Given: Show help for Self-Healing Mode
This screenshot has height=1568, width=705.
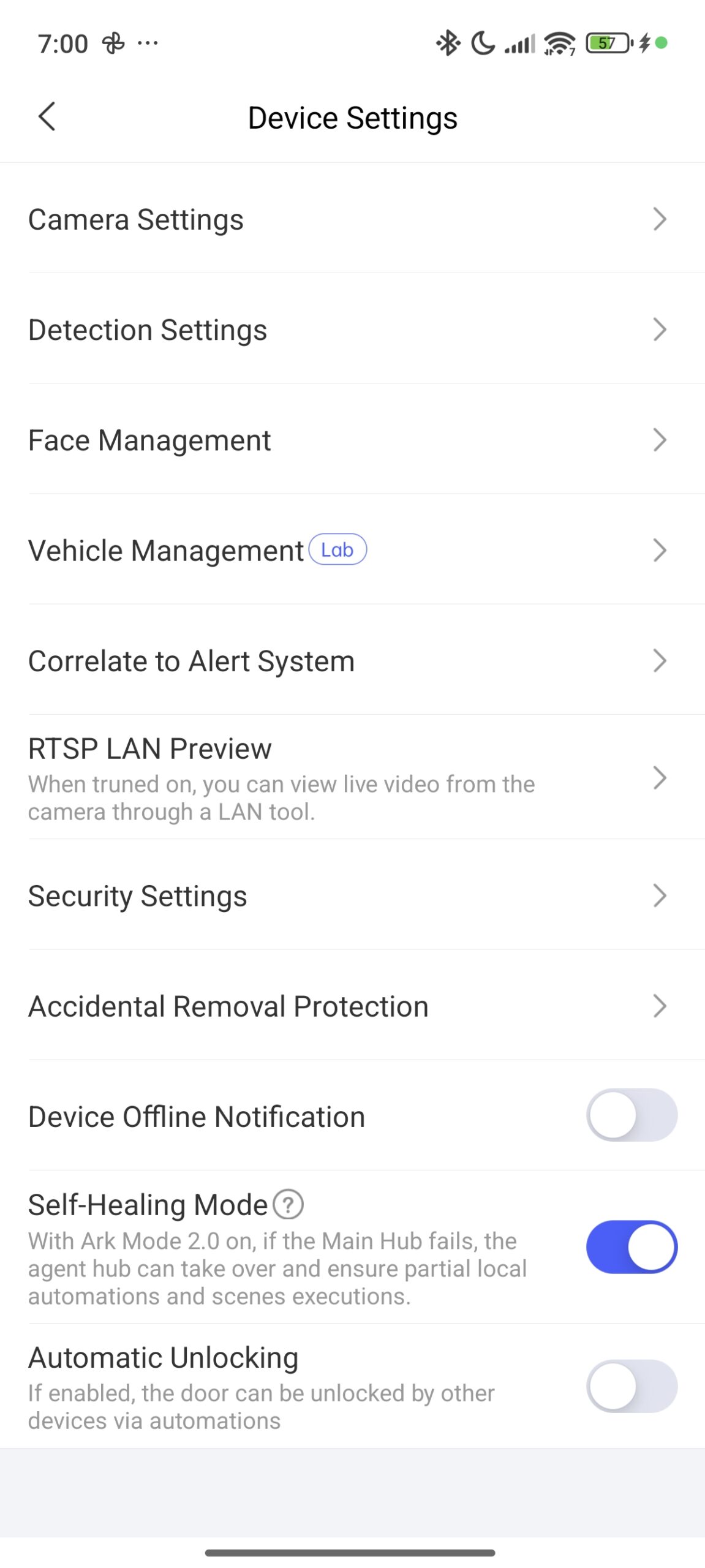Looking at the screenshot, I should [x=288, y=1204].
